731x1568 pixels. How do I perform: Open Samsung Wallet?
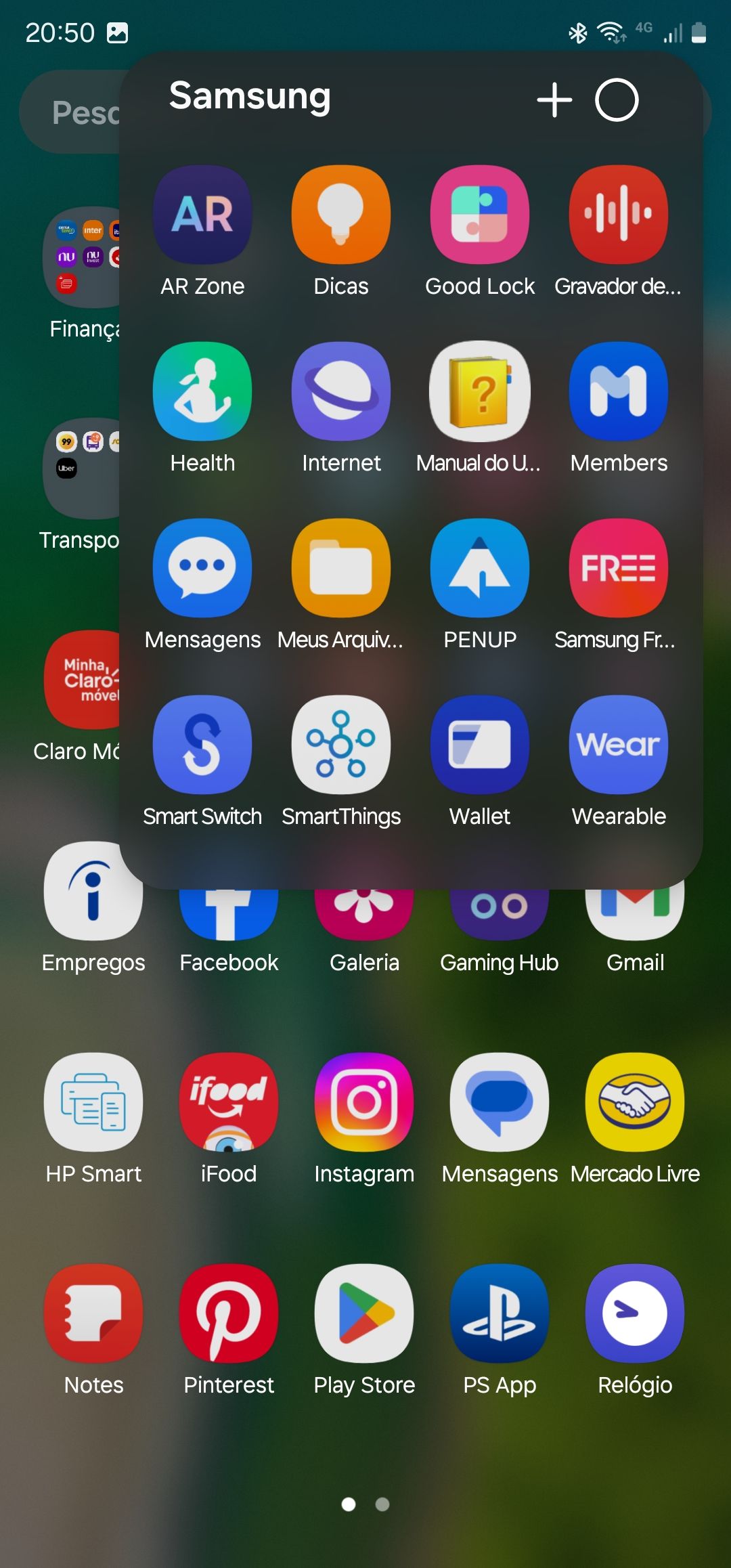pos(480,745)
